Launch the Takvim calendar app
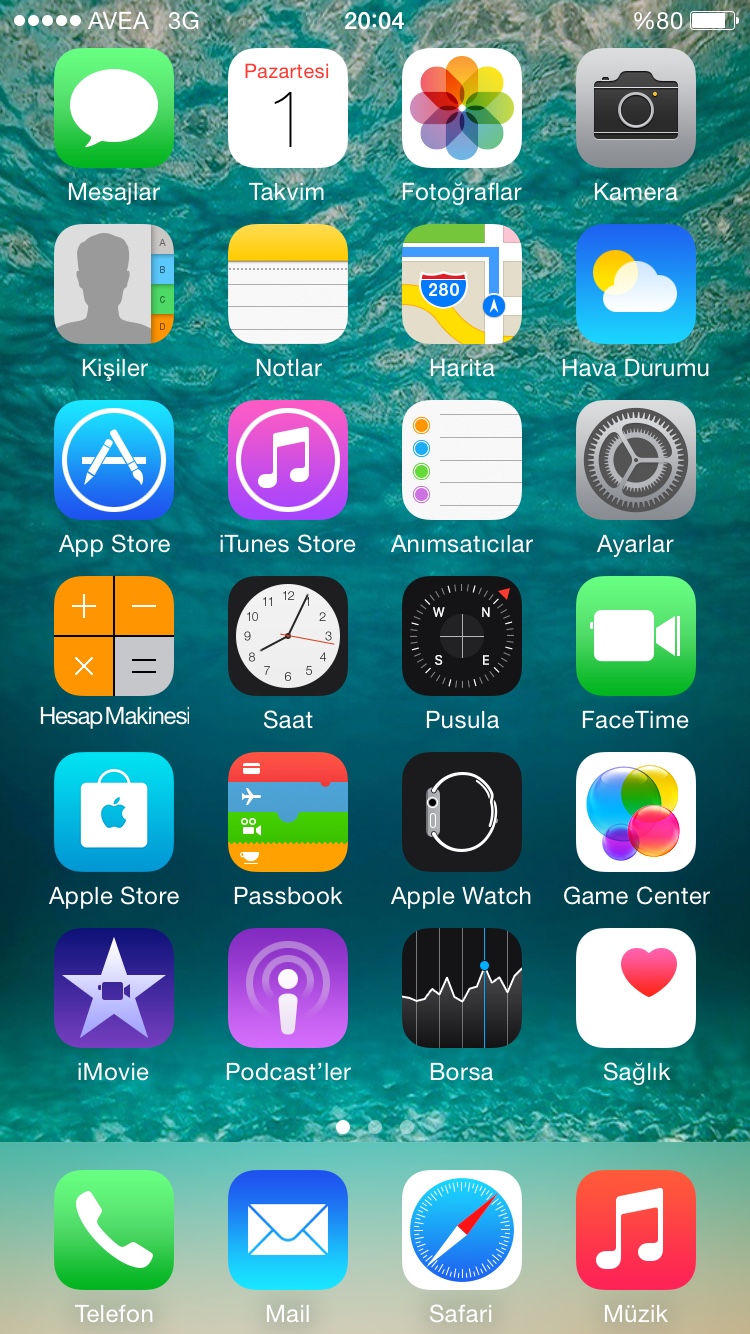Screen dimensions: 750x1334 pos(288,108)
